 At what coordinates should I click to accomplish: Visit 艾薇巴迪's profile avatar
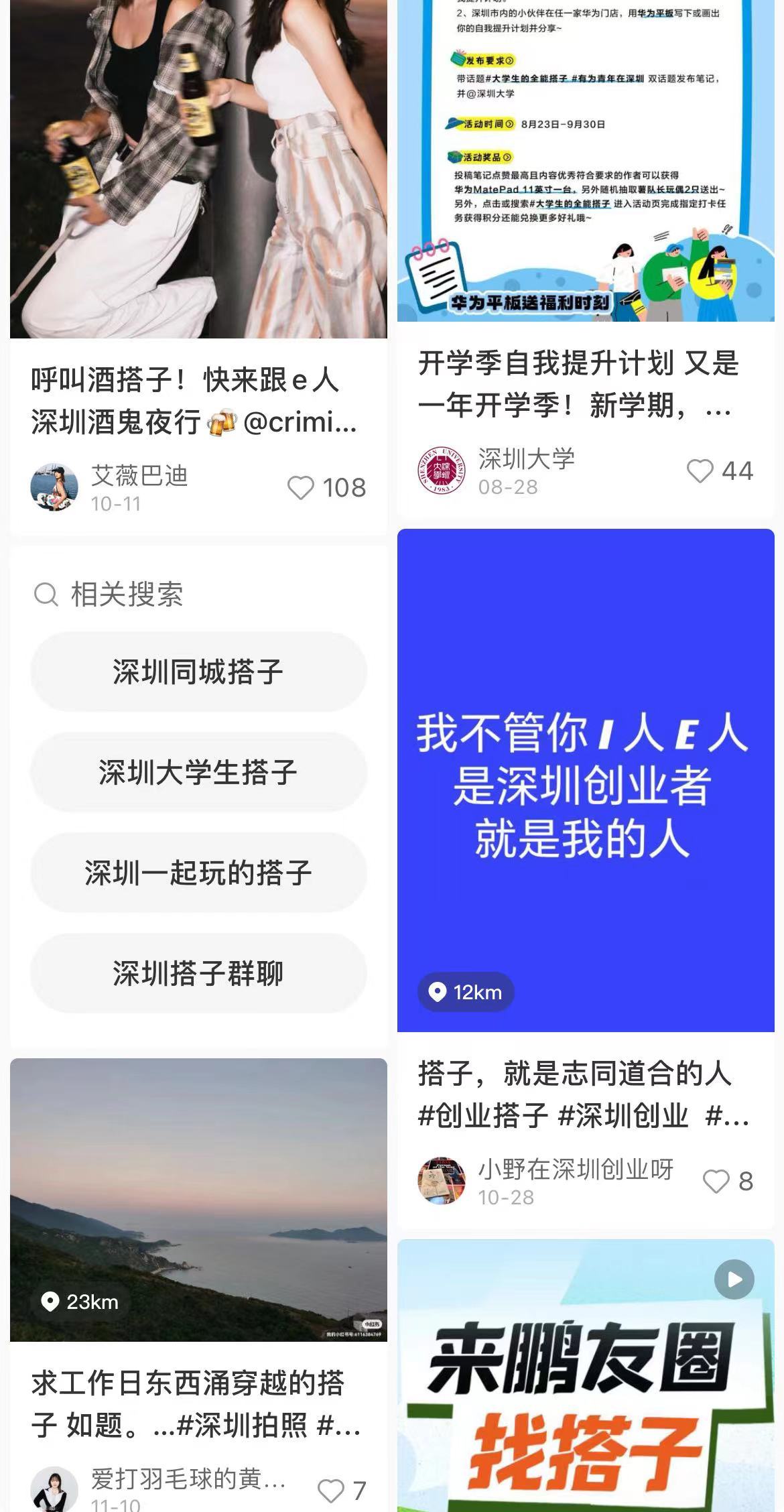click(54, 487)
